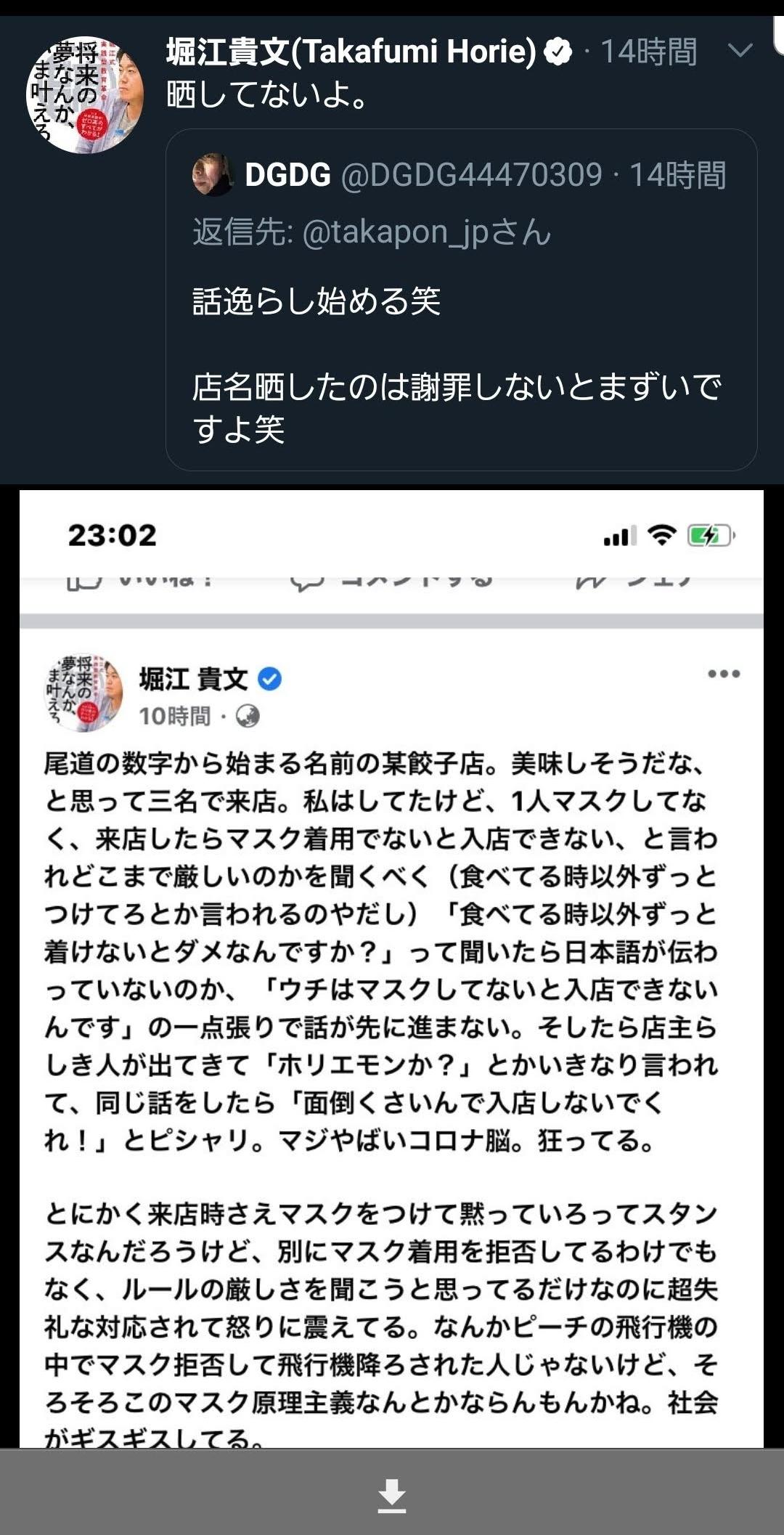Open the 堀江貴文(Takafumi Horie) account name

point(351,52)
